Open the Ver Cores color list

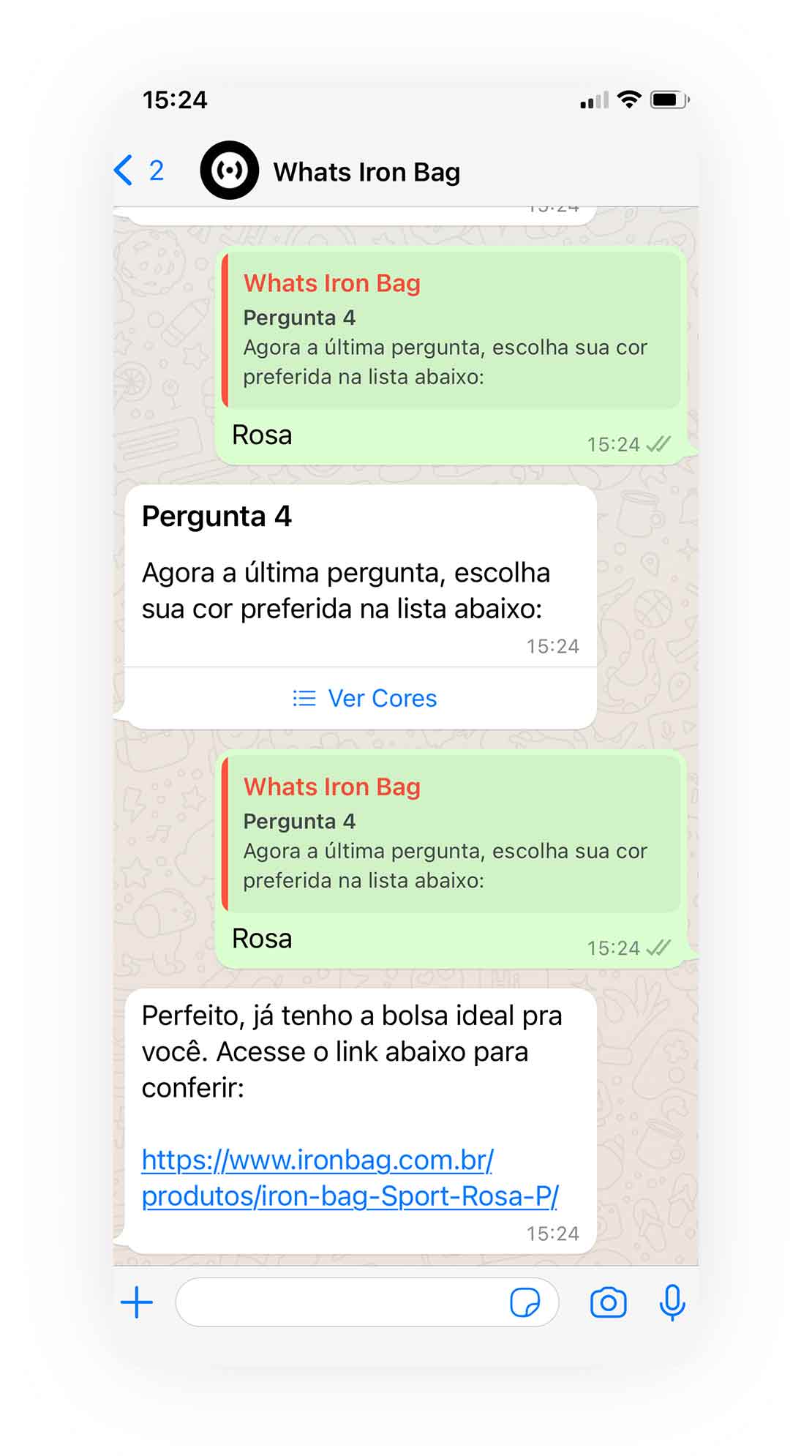[x=382, y=698]
